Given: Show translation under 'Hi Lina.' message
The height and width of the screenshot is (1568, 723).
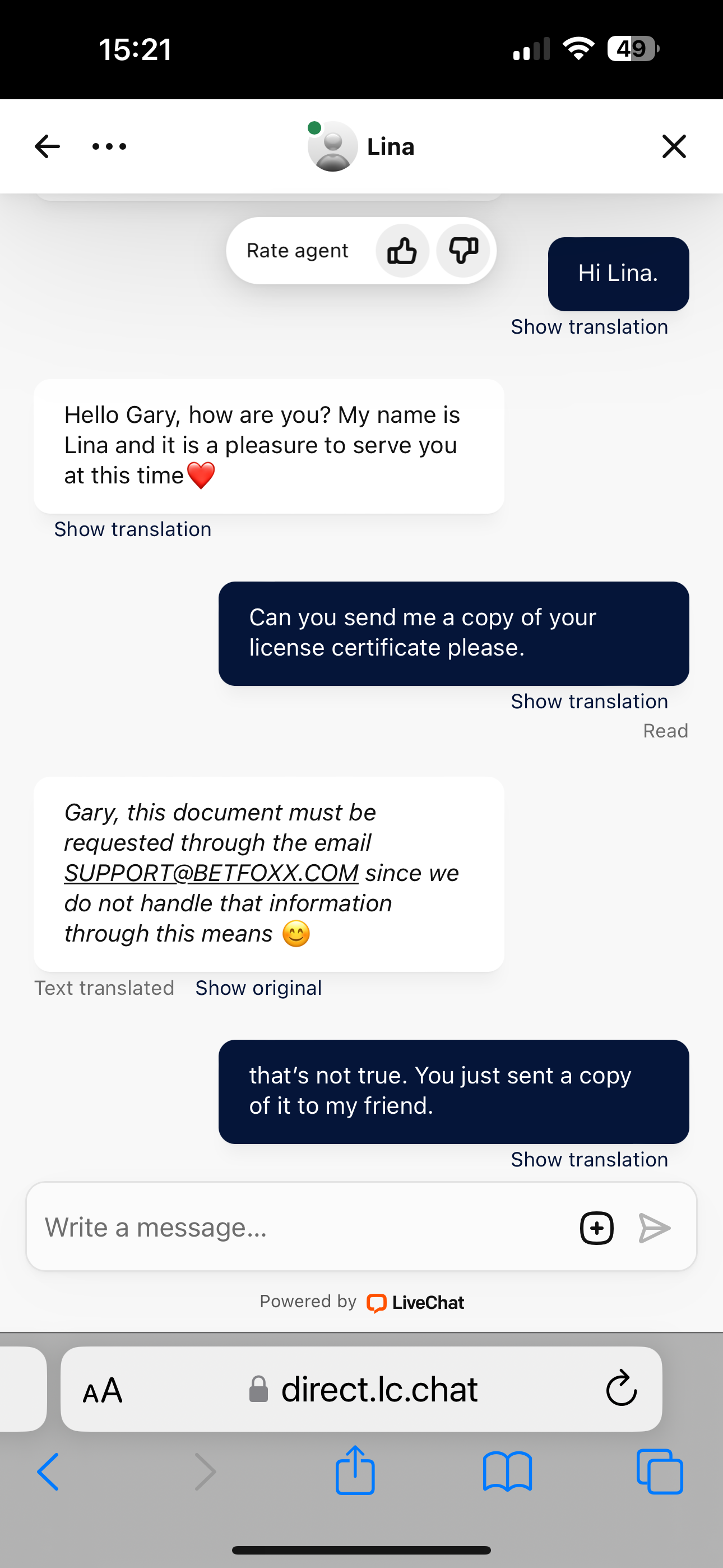Looking at the screenshot, I should (x=588, y=327).
